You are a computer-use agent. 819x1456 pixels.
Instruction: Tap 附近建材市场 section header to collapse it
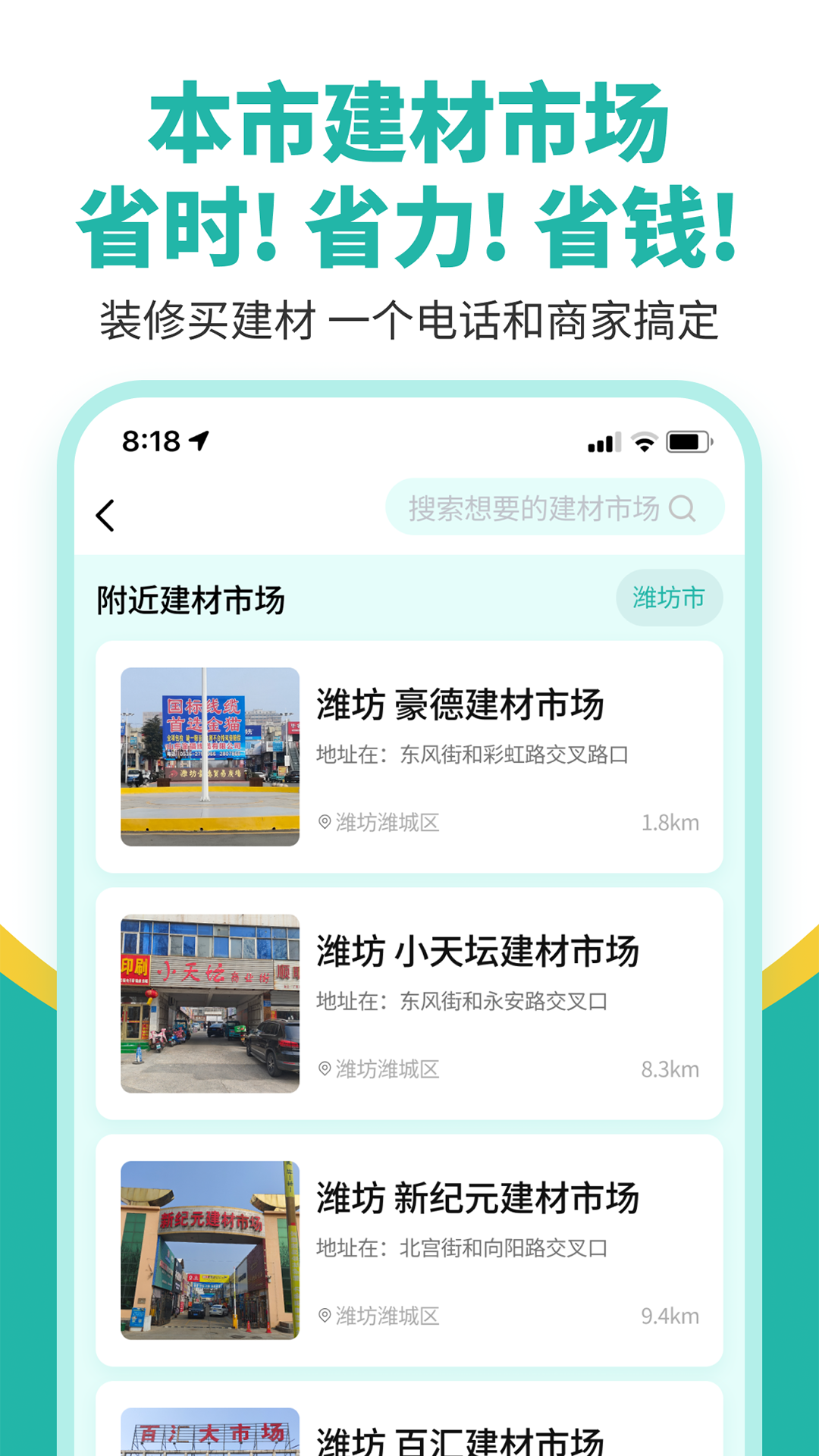pos(190,598)
